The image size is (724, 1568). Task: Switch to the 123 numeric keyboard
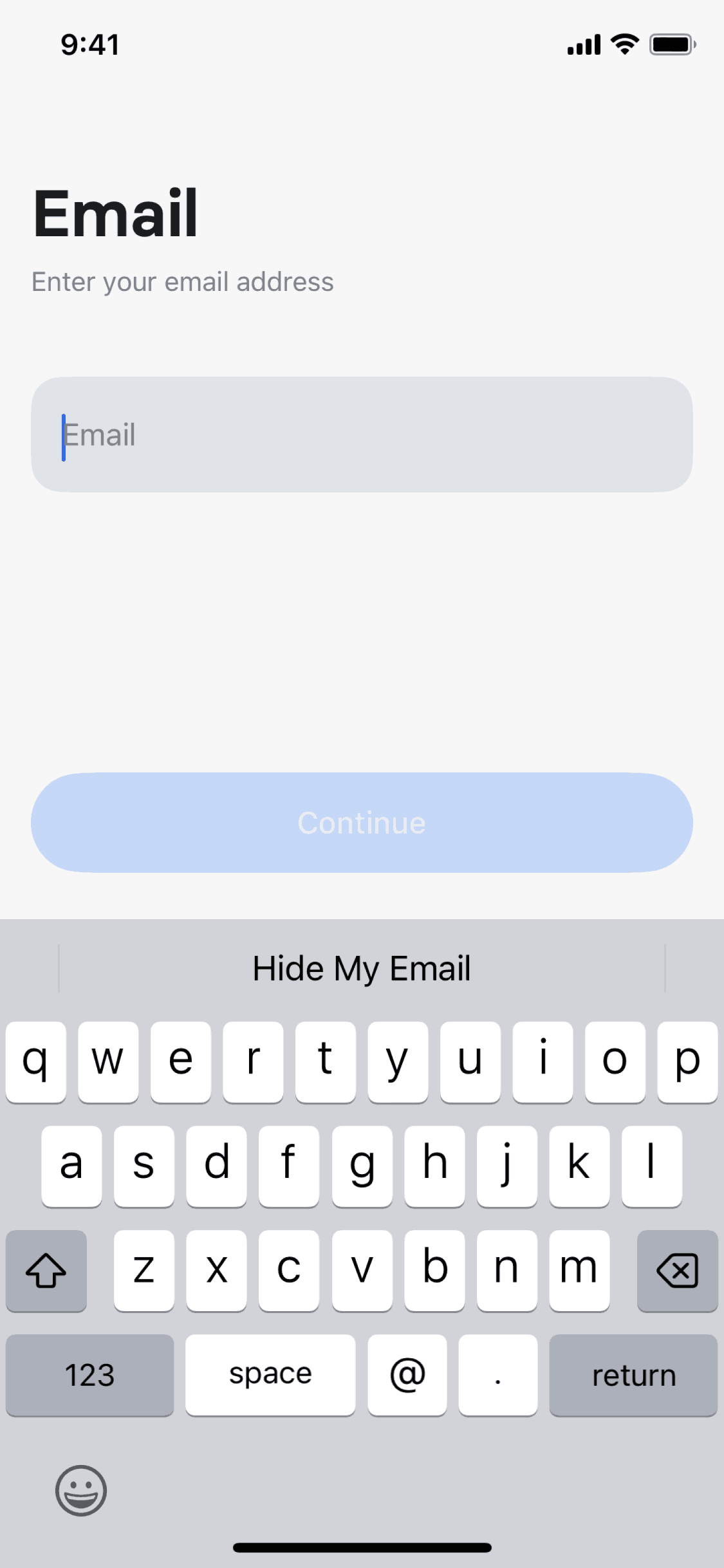point(89,1374)
